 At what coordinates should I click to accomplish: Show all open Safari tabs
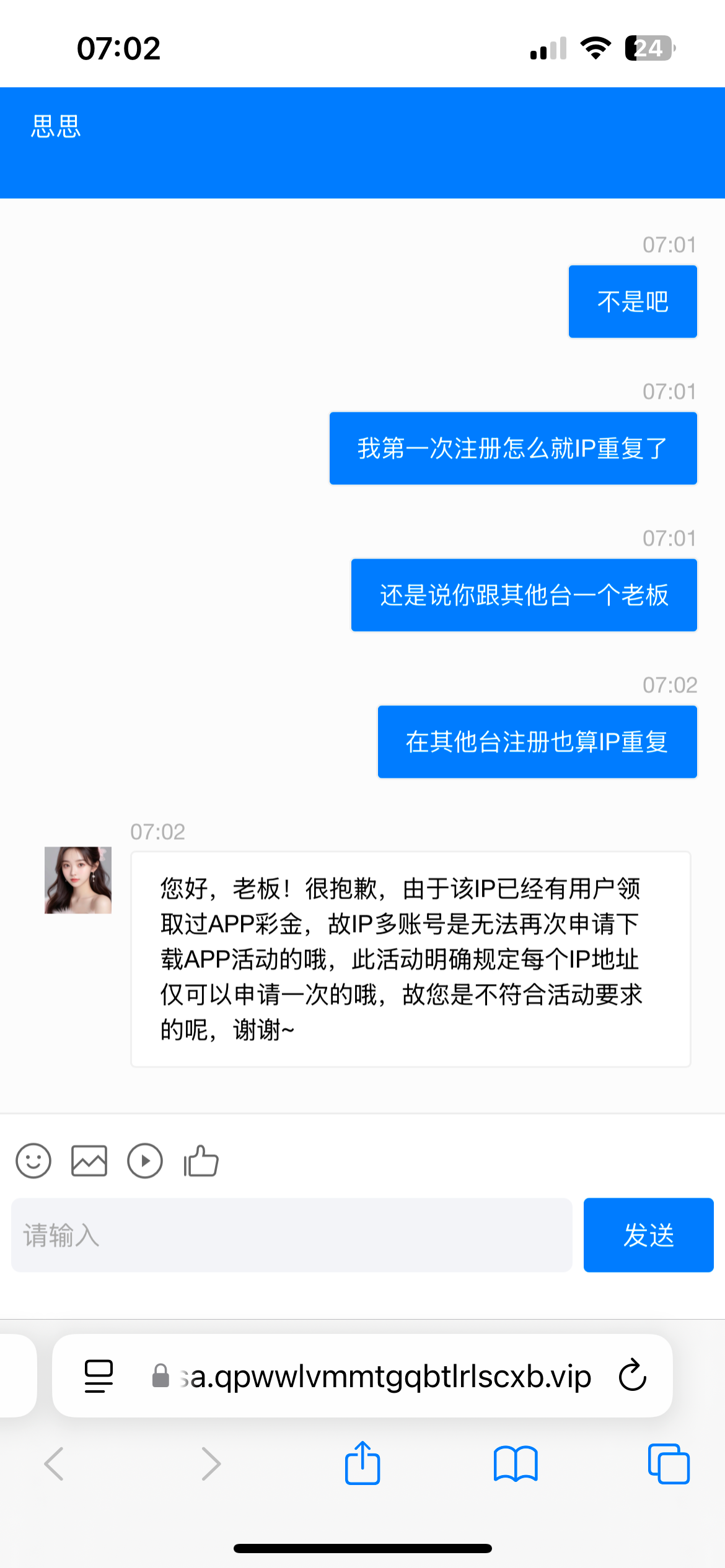coord(669,1464)
